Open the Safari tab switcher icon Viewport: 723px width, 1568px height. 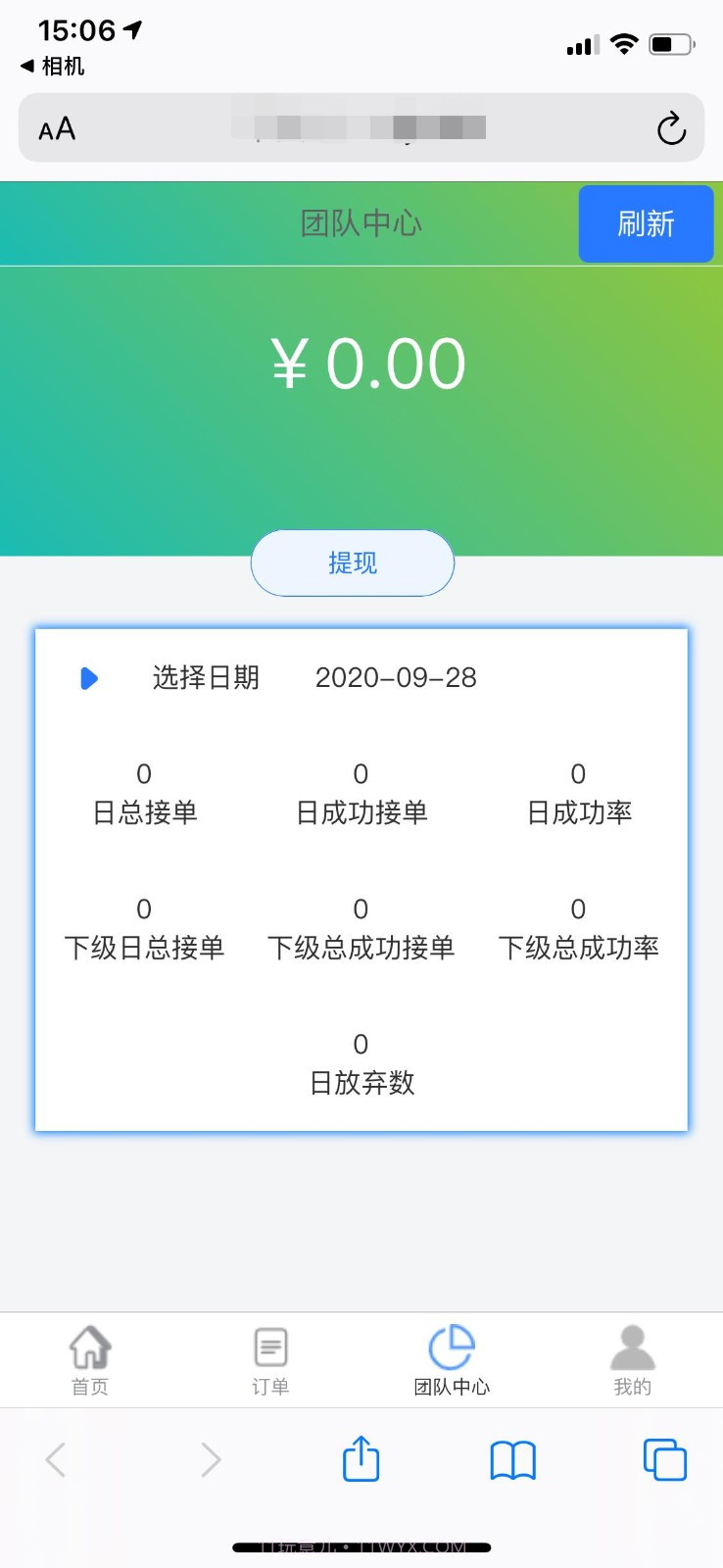[x=663, y=1459]
